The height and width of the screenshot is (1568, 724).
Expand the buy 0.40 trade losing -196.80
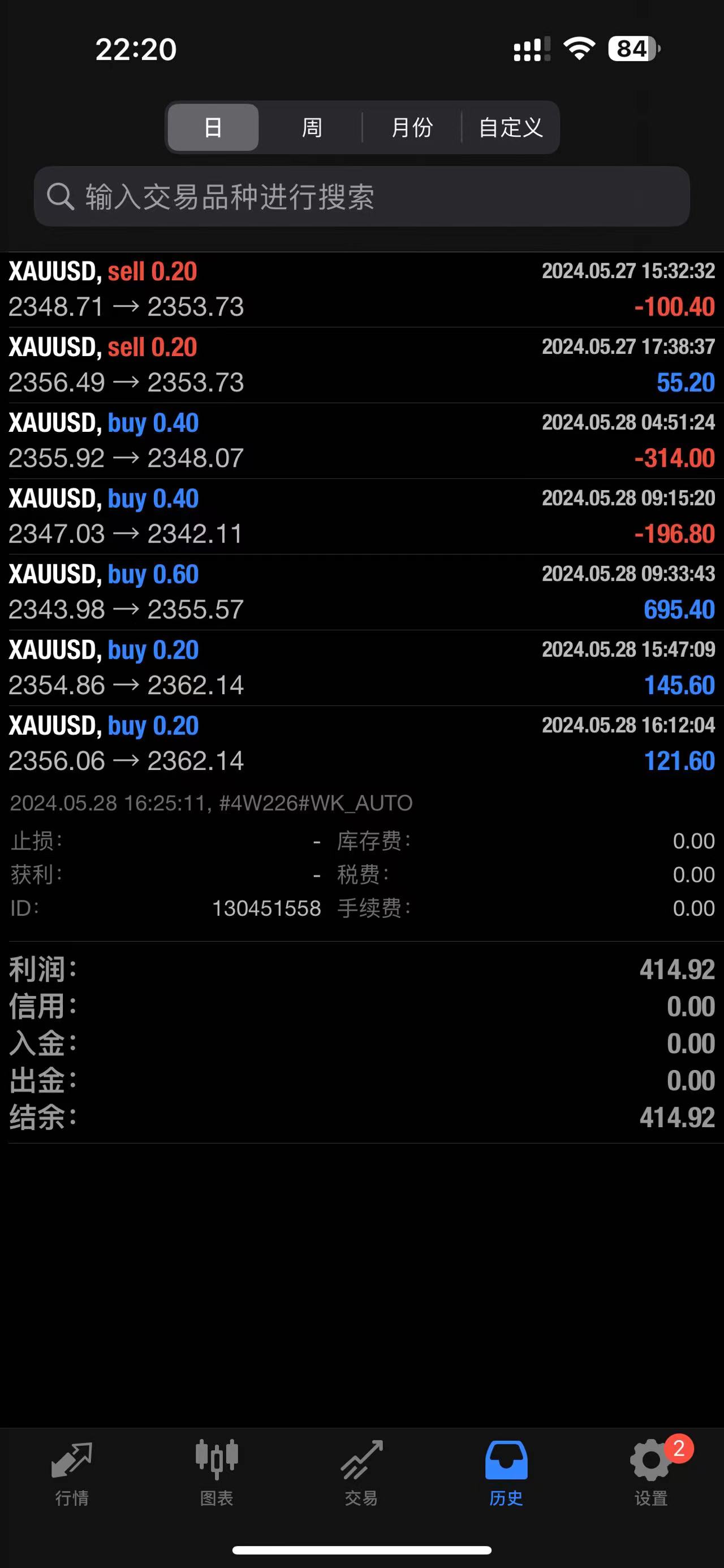[x=361, y=516]
